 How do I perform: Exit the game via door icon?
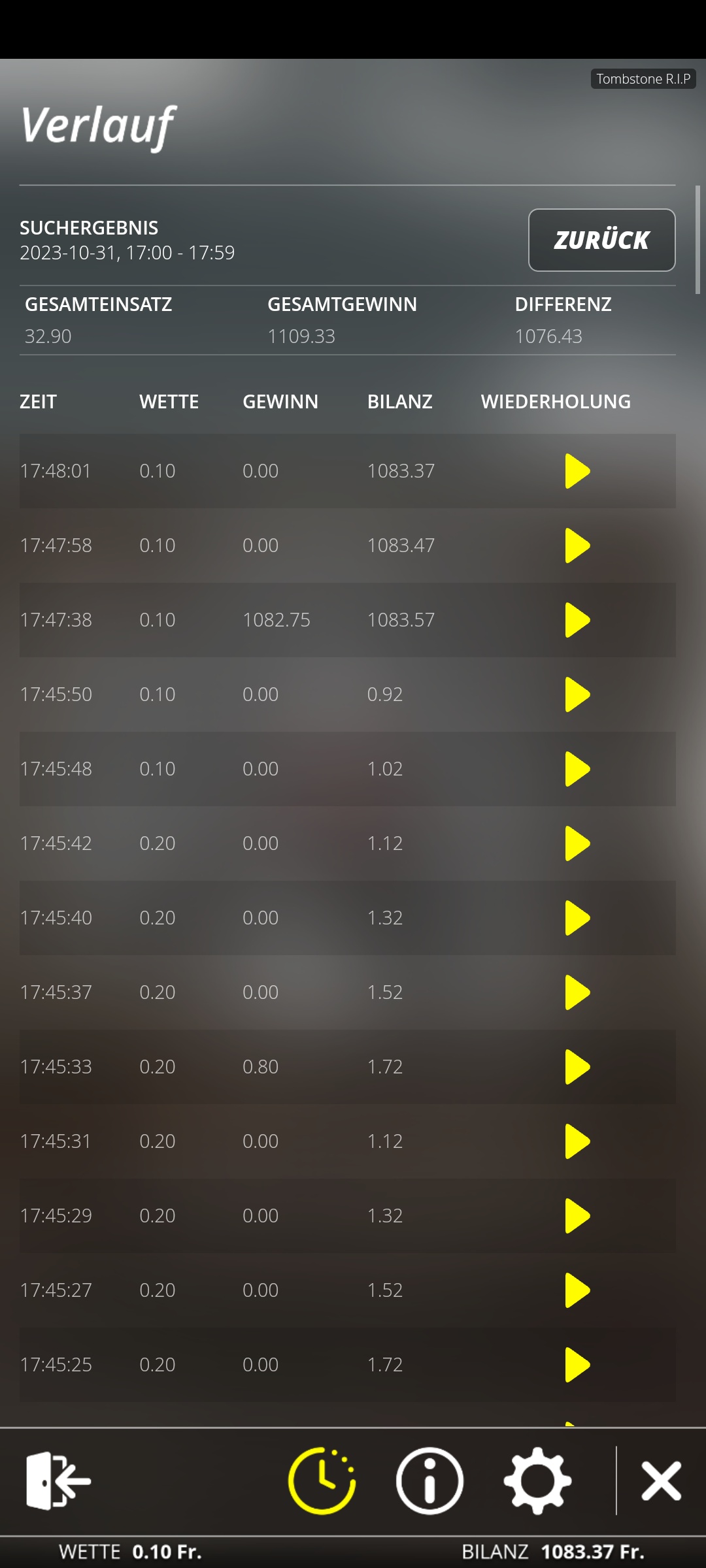pyautogui.click(x=58, y=1480)
